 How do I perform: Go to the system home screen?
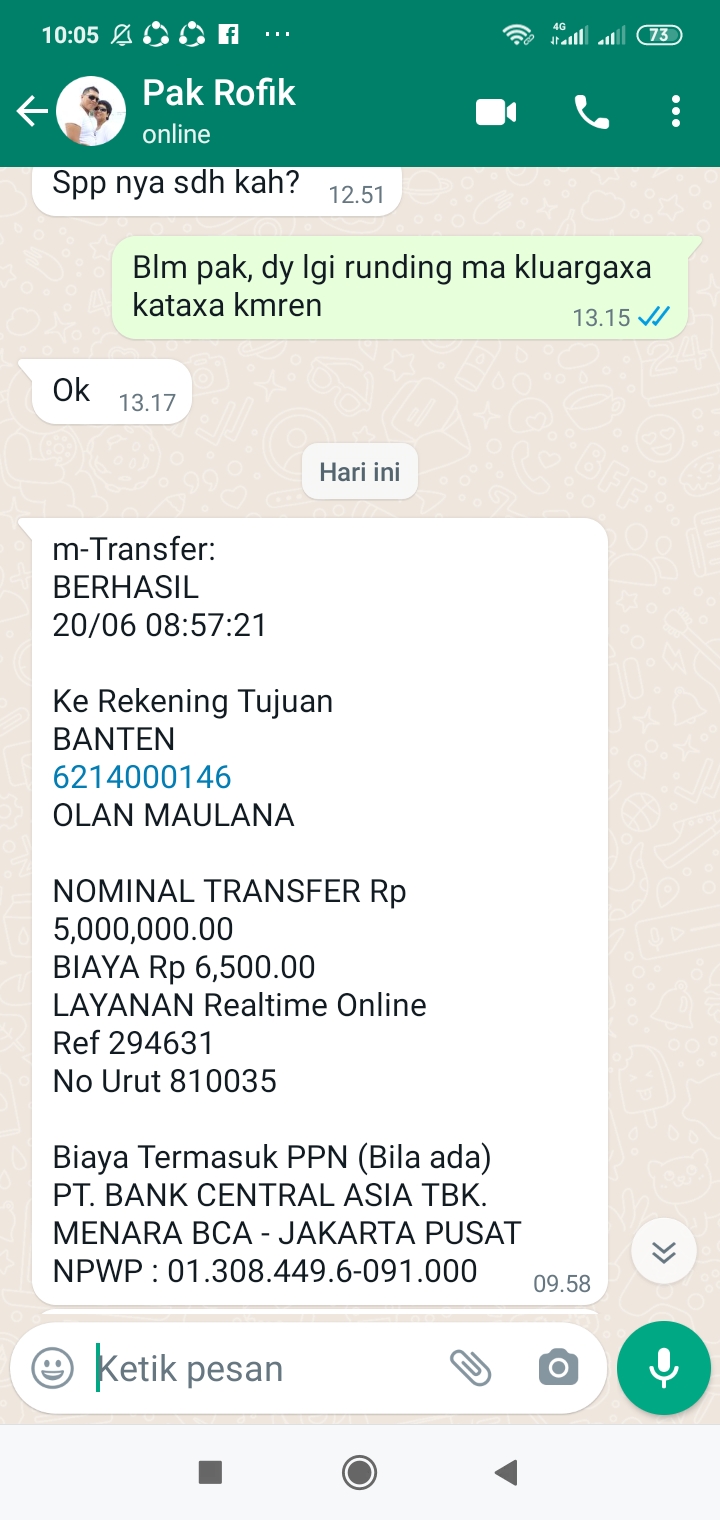pos(359,1472)
